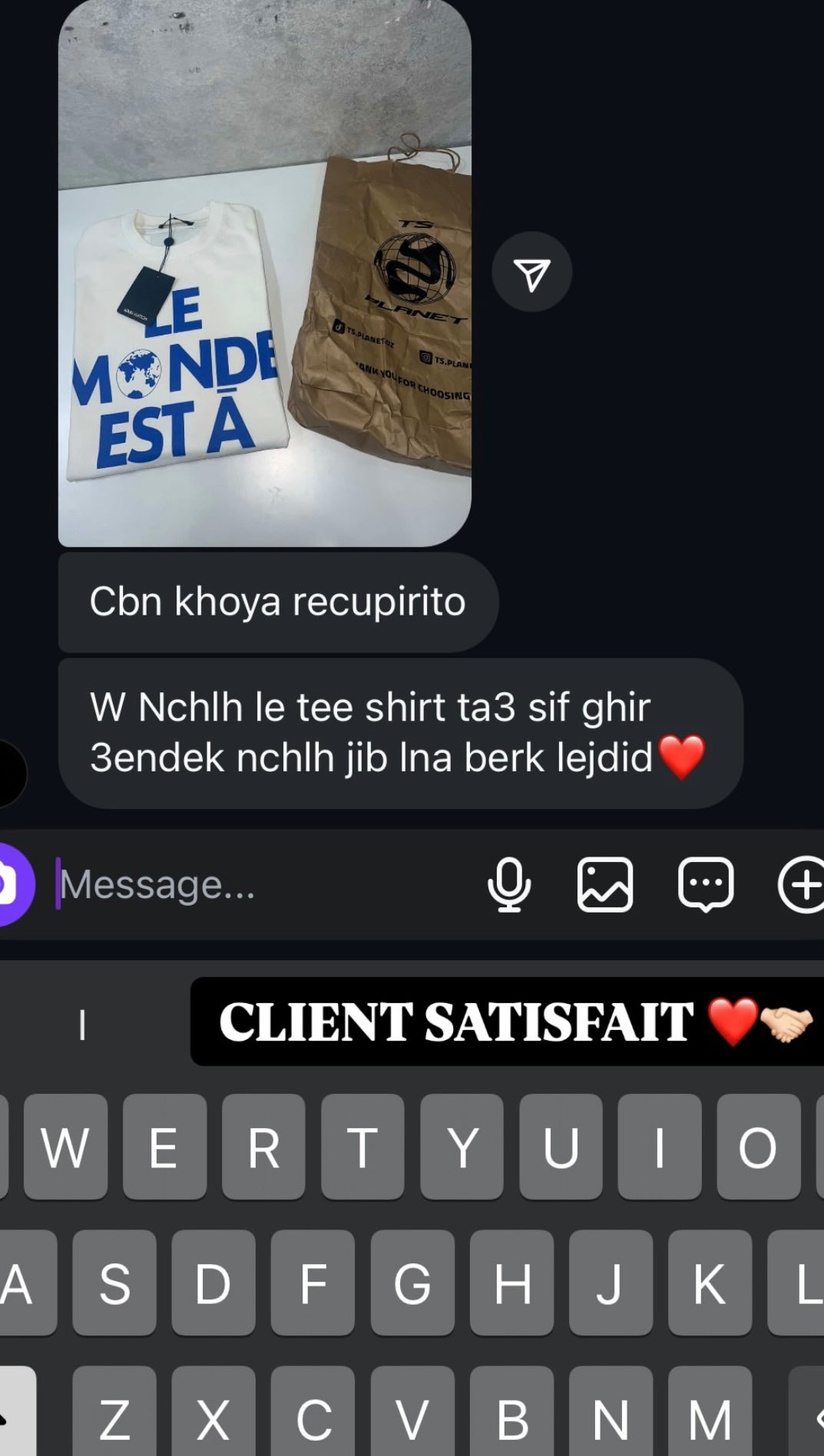Record a voice message with the microphone
The height and width of the screenshot is (1456, 824).
coord(508,885)
